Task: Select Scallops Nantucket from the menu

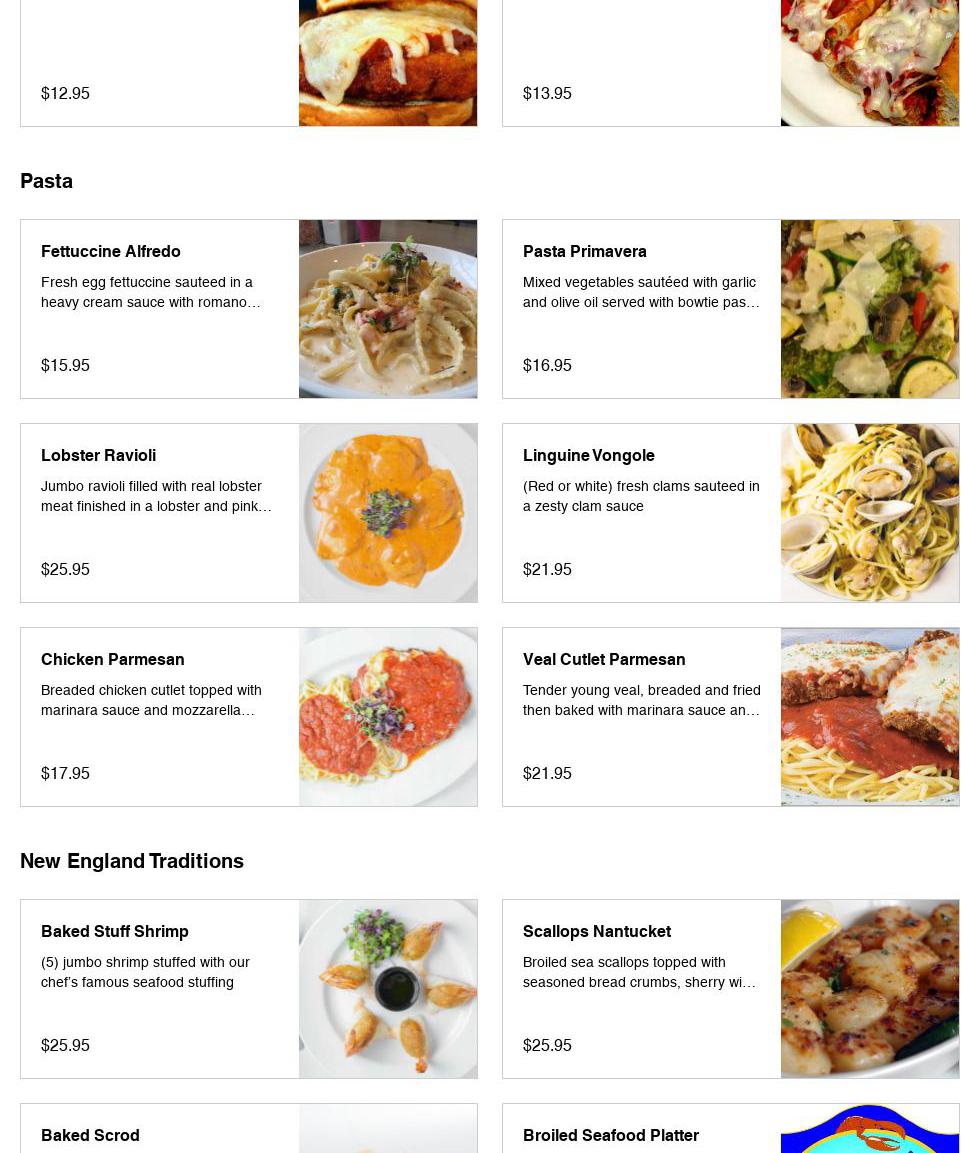Action: pos(730,989)
